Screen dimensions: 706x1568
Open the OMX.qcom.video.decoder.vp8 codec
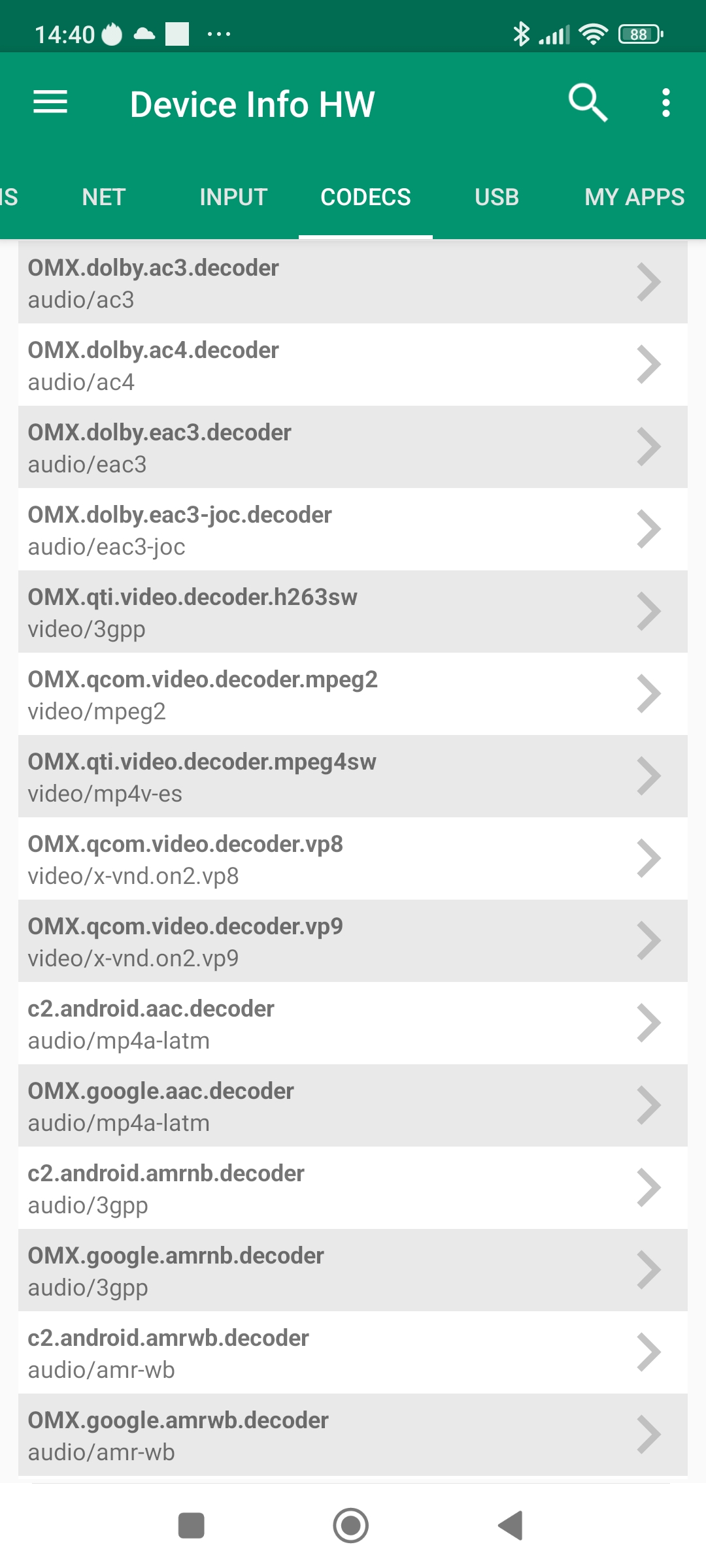coord(353,859)
